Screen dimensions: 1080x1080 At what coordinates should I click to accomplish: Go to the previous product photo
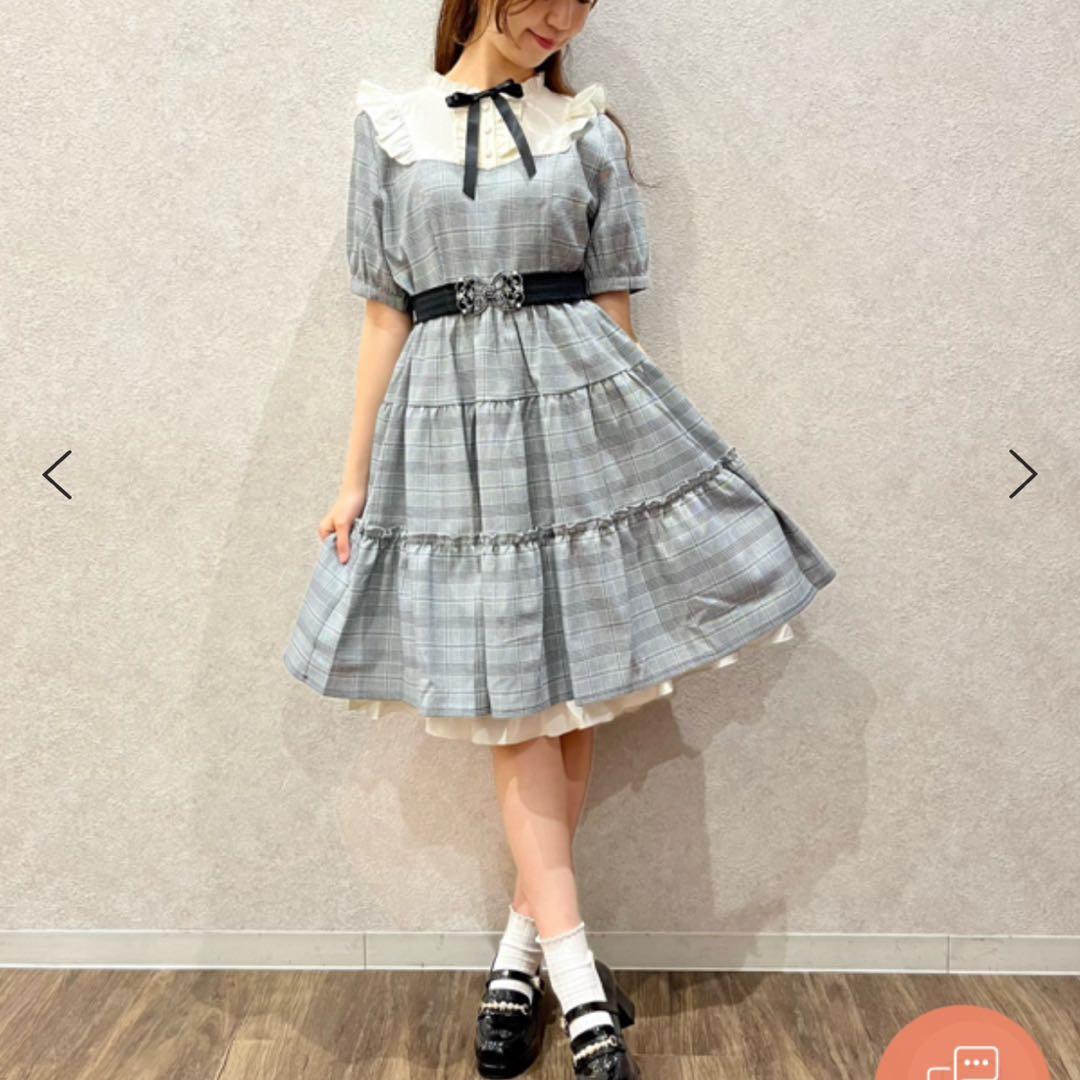click(57, 475)
